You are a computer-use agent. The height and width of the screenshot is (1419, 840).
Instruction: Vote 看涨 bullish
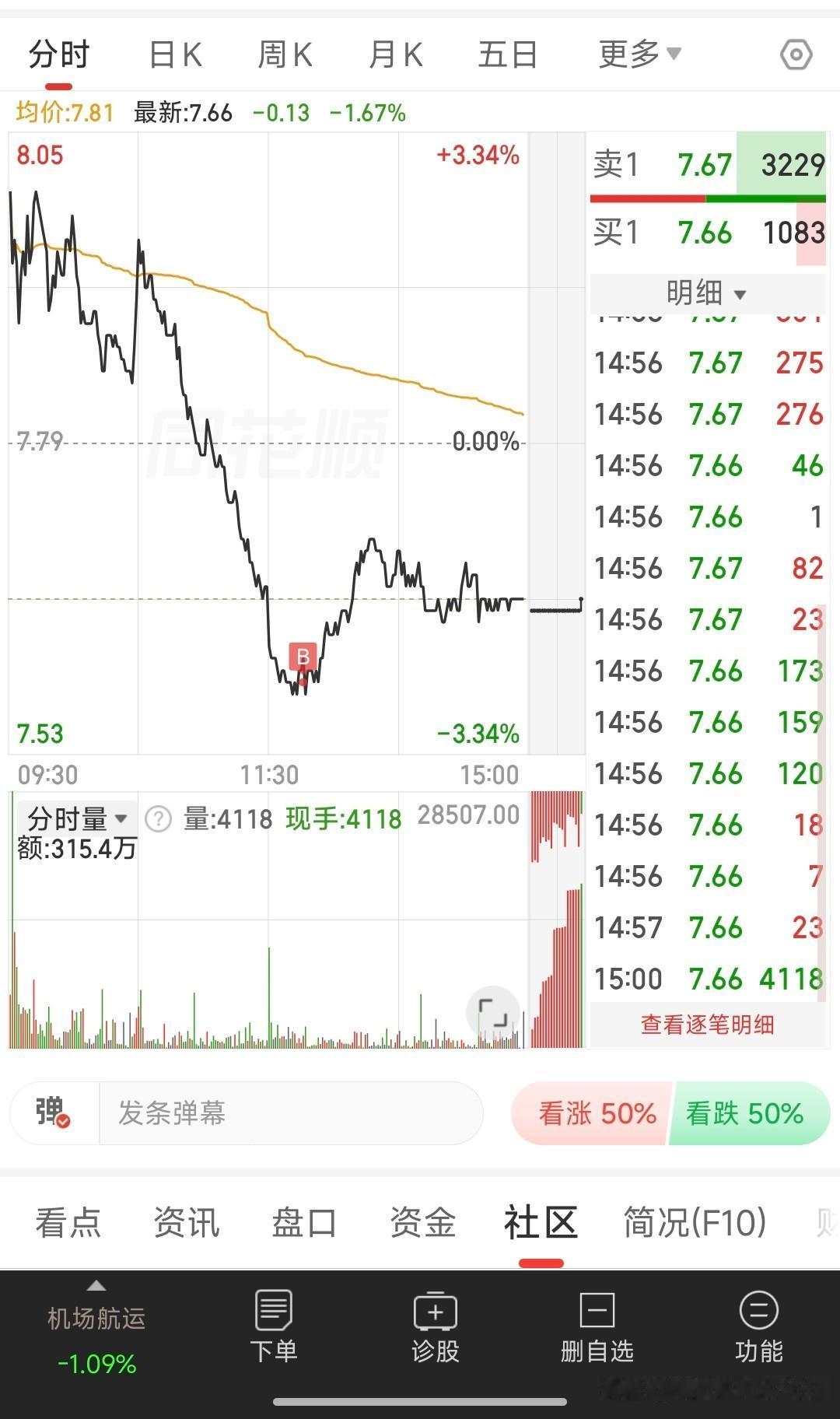[593, 1113]
